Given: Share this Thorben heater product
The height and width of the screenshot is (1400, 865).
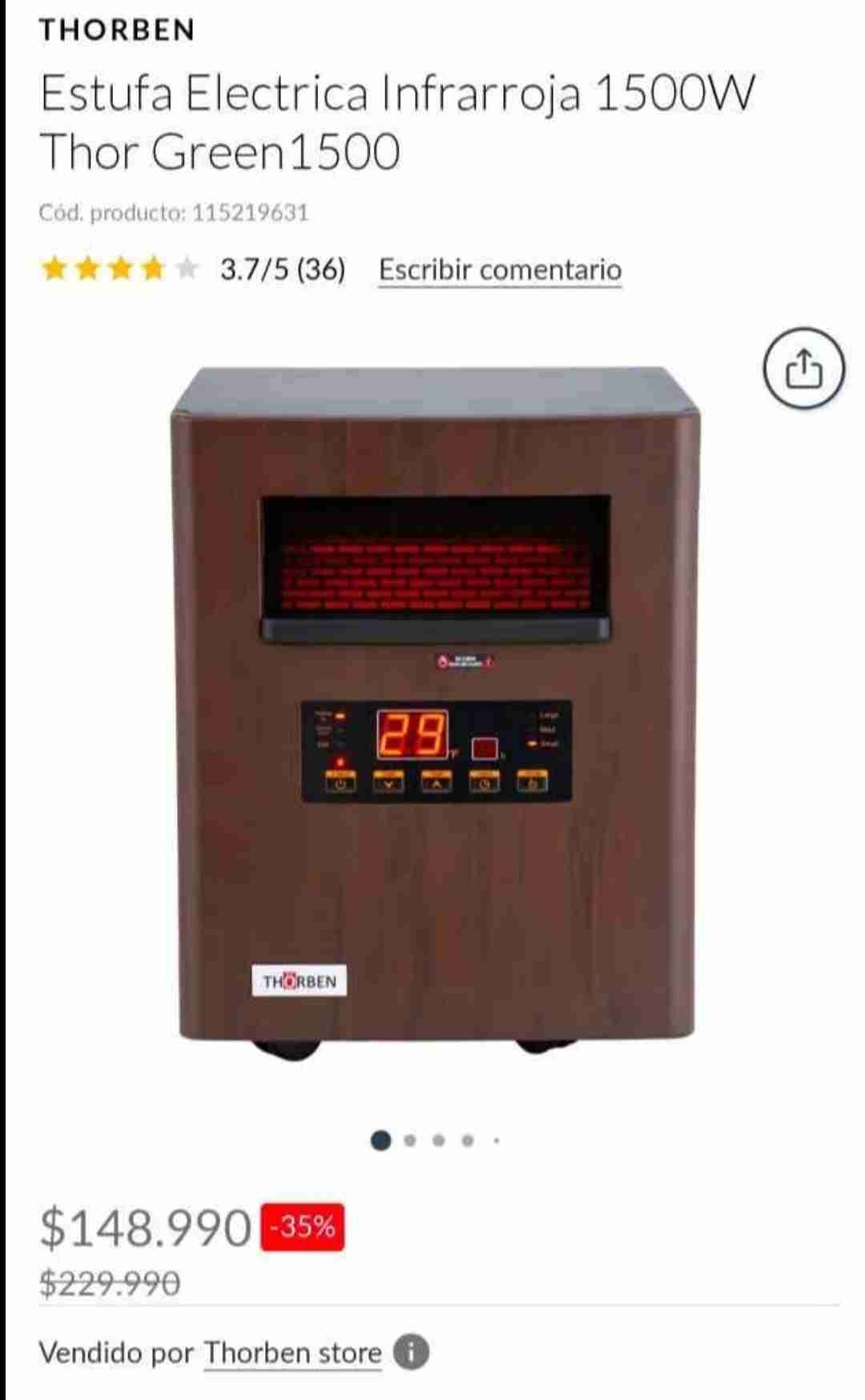Looking at the screenshot, I should coord(803,369).
